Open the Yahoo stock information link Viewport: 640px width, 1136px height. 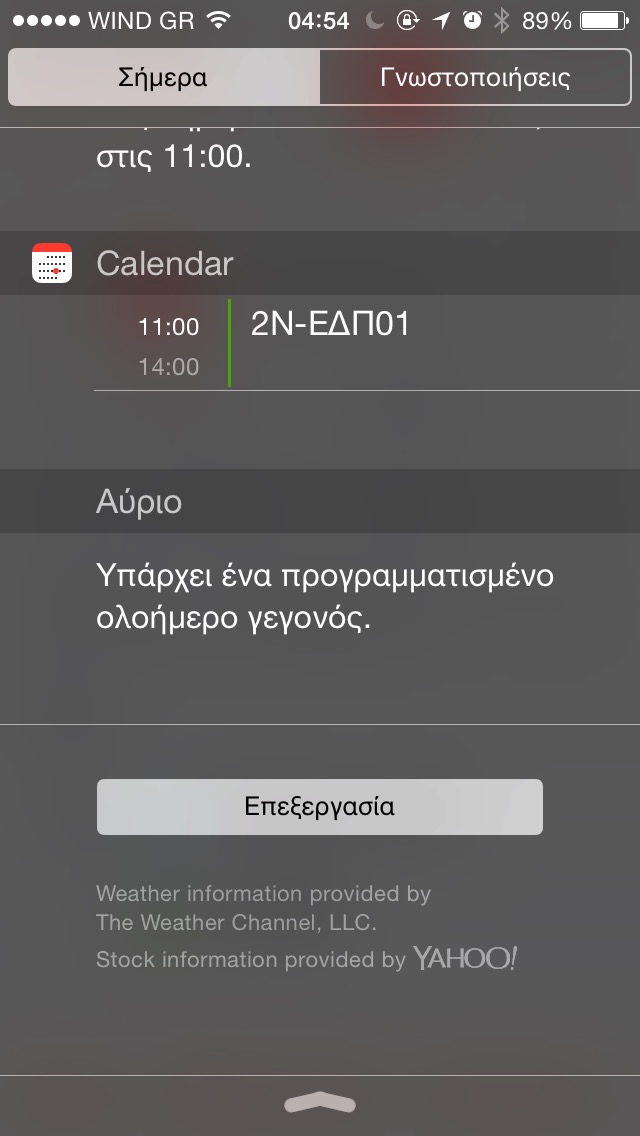coord(465,959)
